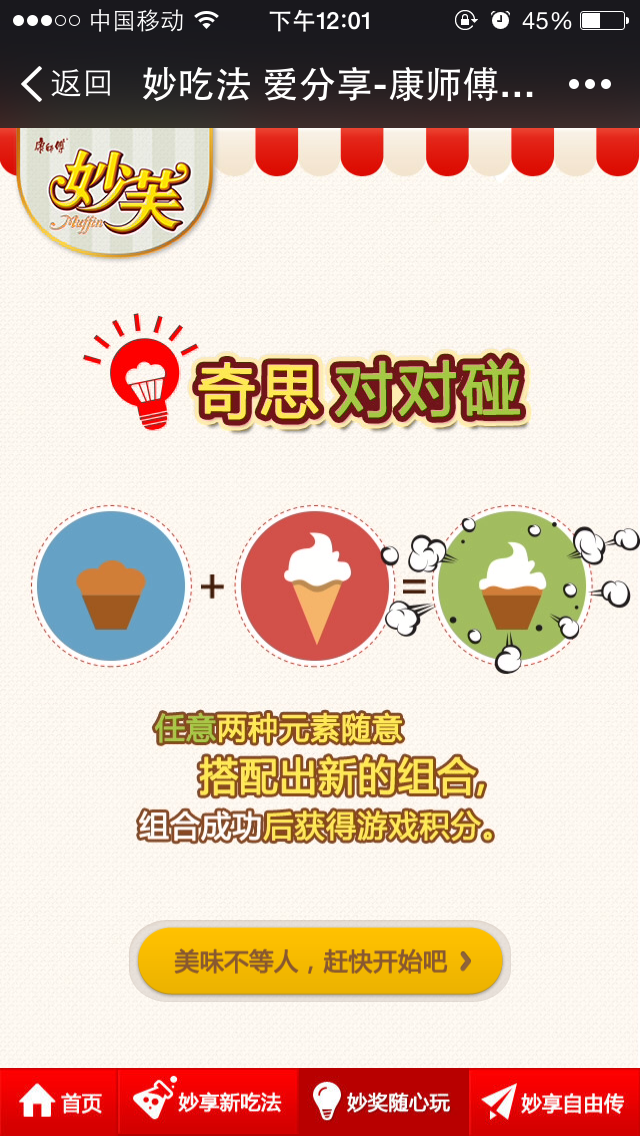This screenshot has width=640, height=1136.
Task: Go back using the 返回 button
Action: click(x=66, y=84)
